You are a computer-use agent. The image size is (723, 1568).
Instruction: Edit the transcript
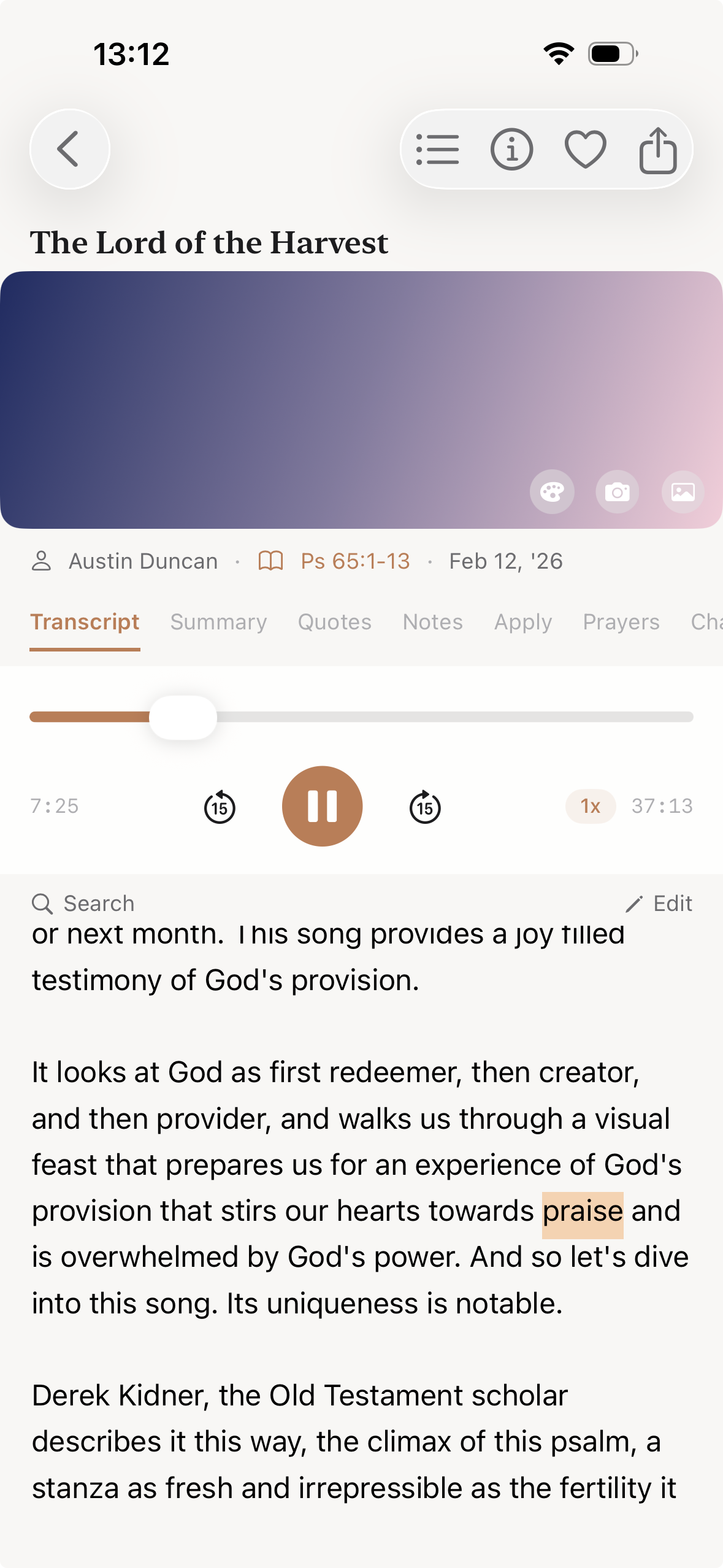pos(659,904)
